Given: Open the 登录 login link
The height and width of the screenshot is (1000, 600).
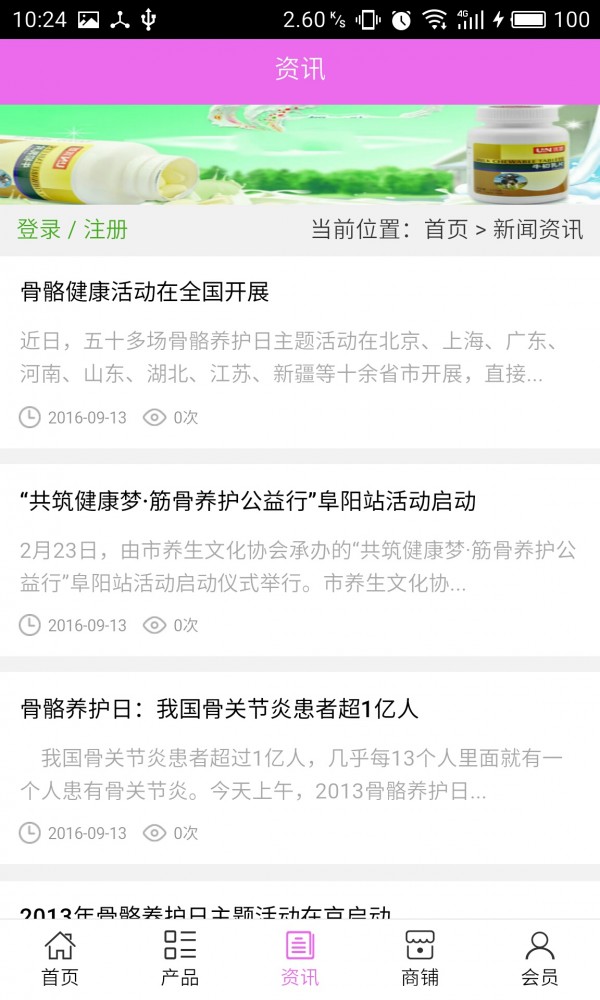Looking at the screenshot, I should [39, 229].
